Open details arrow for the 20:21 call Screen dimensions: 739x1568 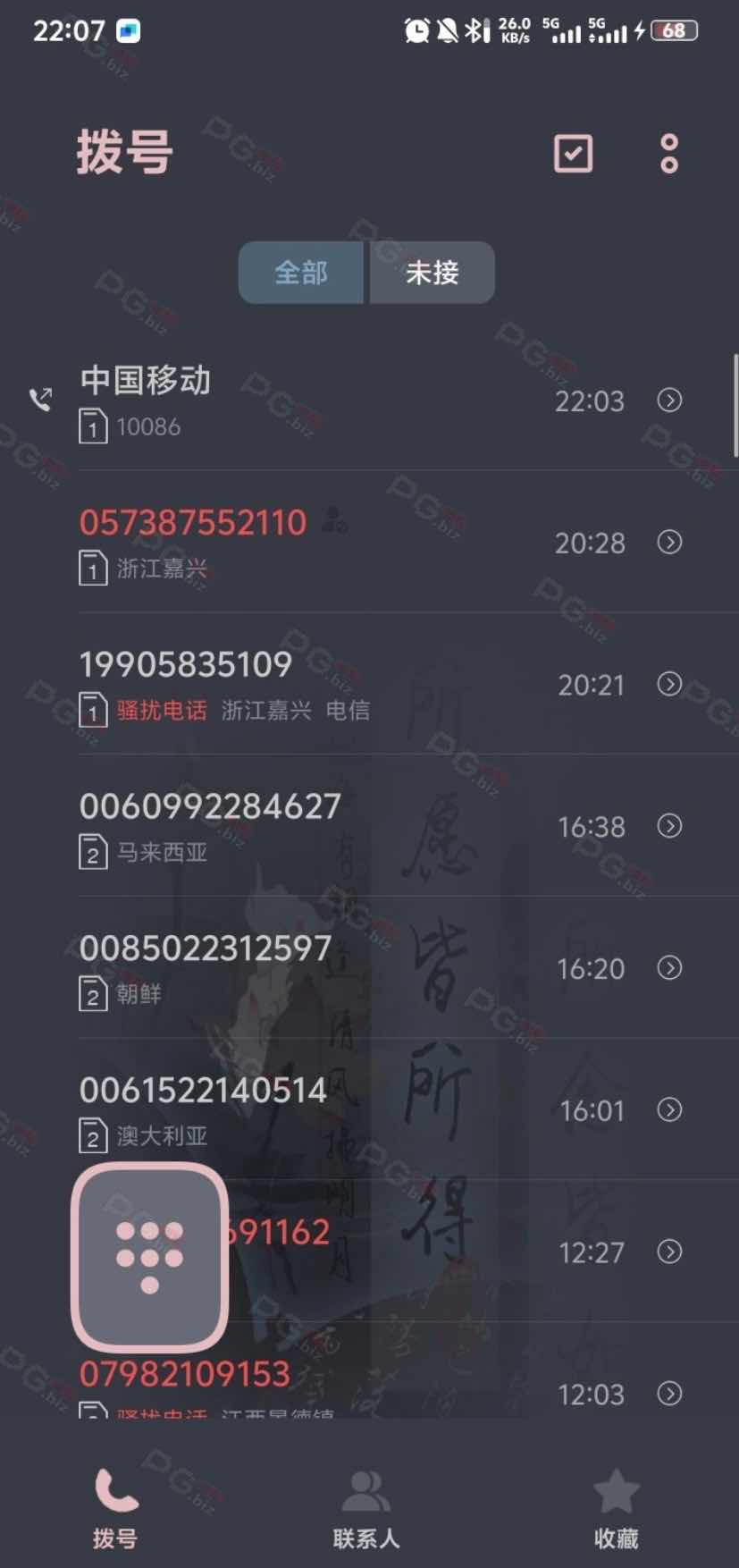click(x=669, y=684)
